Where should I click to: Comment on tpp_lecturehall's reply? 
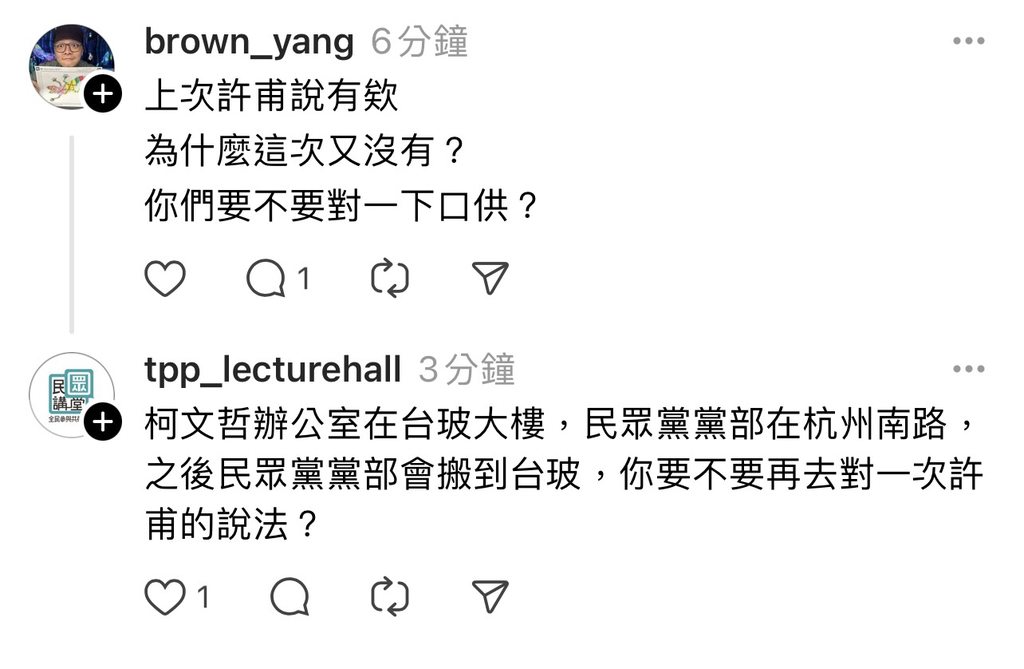point(290,597)
